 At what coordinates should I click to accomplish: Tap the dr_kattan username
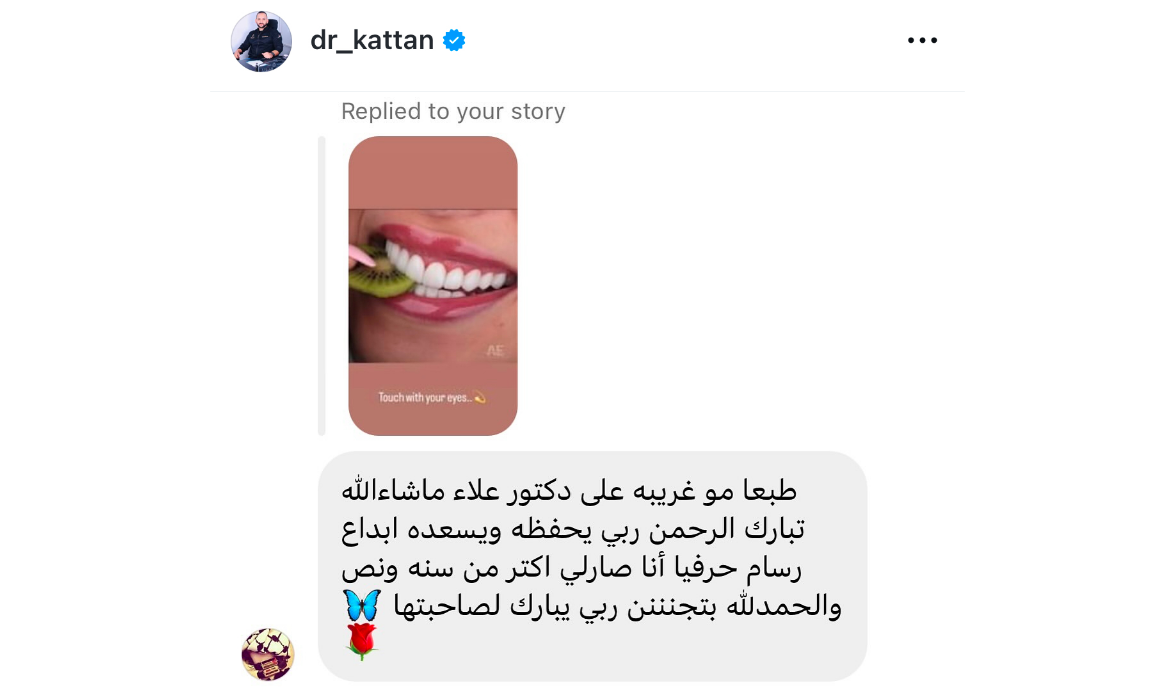[x=372, y=41]
